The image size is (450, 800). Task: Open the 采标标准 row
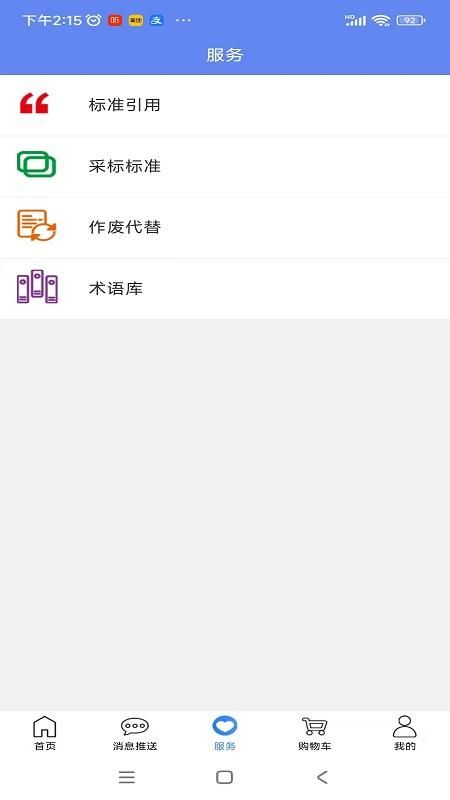[x=225, y=166]
